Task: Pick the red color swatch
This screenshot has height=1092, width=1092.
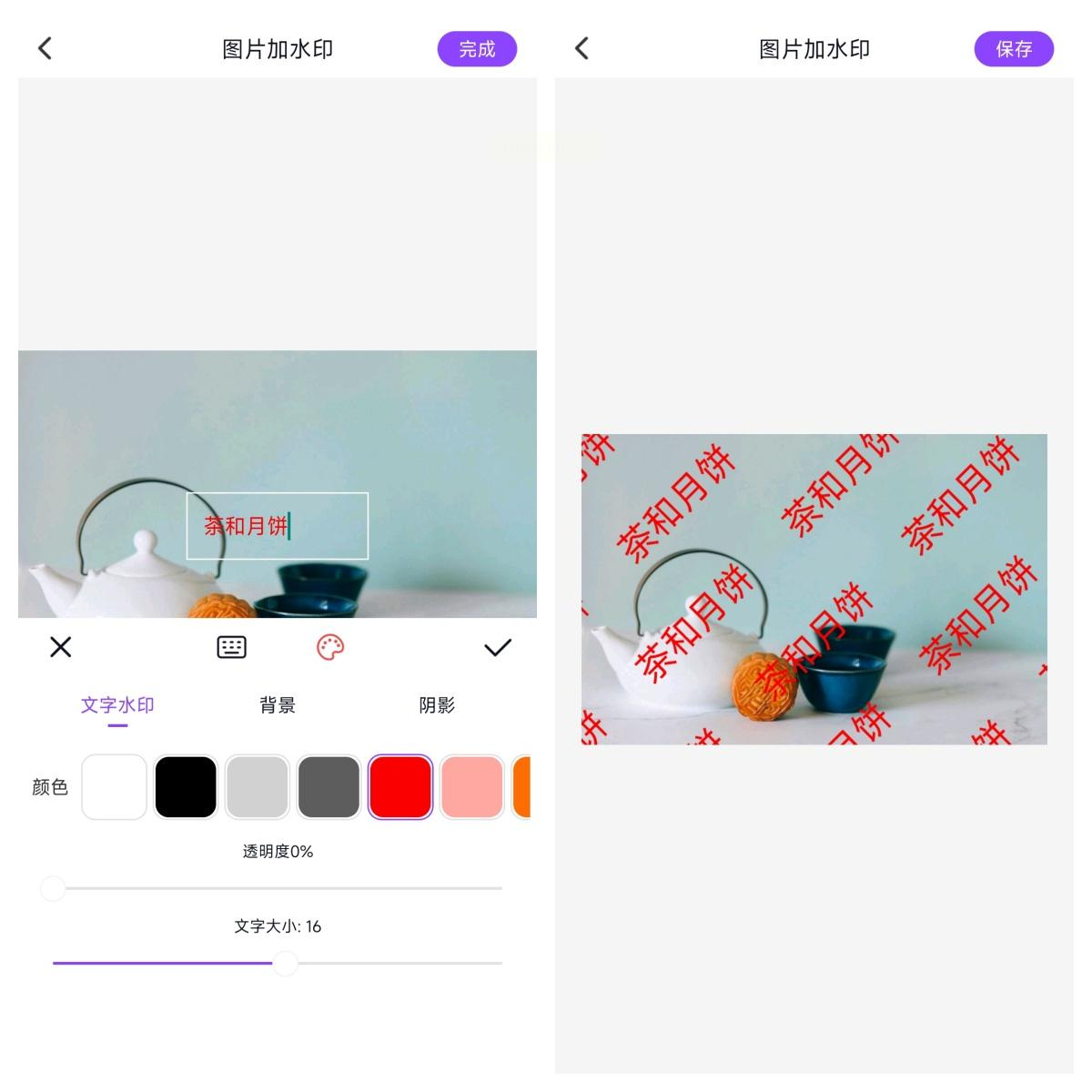Action: (400, 787)
